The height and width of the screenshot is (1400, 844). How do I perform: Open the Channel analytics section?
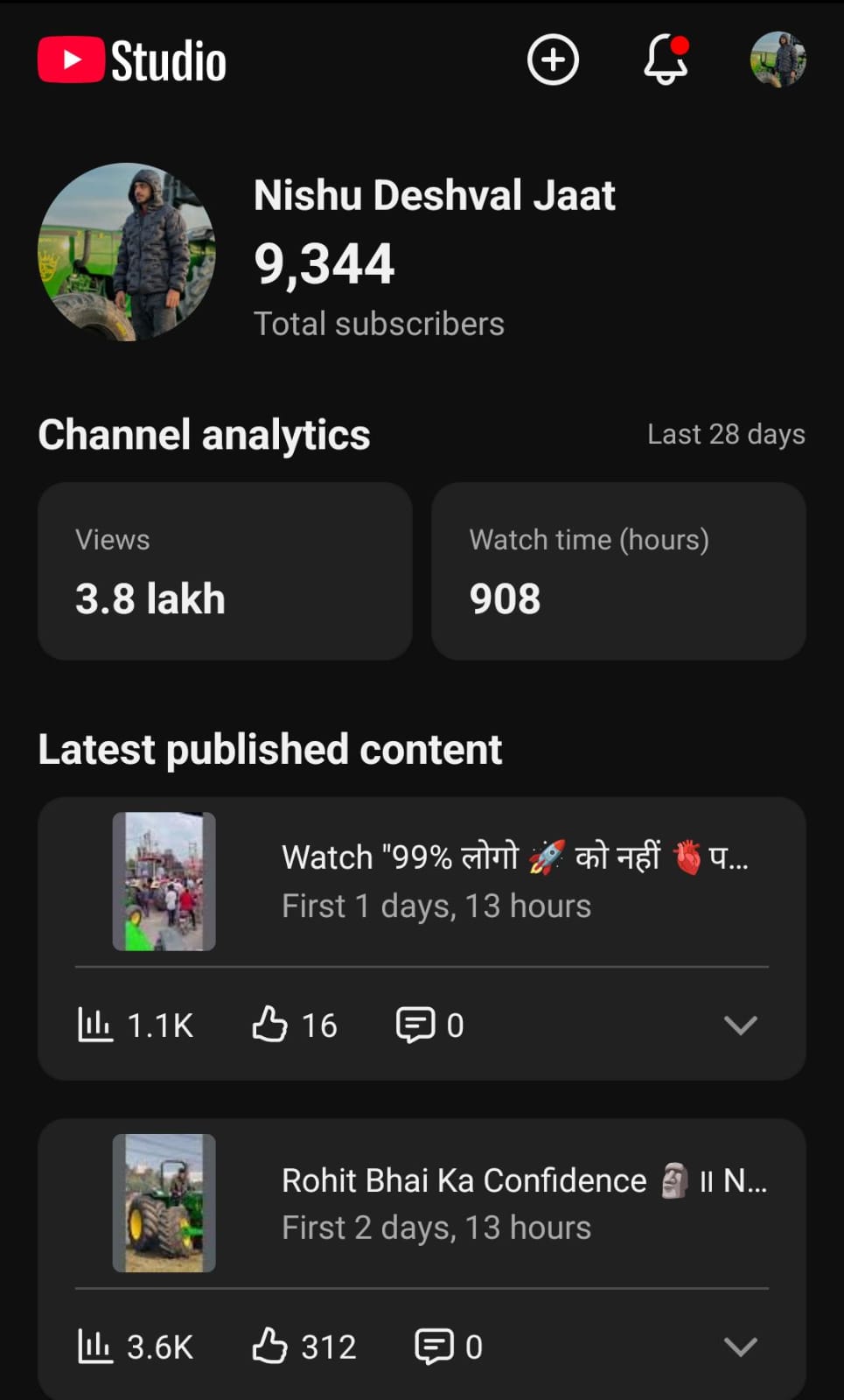pyautogui.click(x=205, y=433)
